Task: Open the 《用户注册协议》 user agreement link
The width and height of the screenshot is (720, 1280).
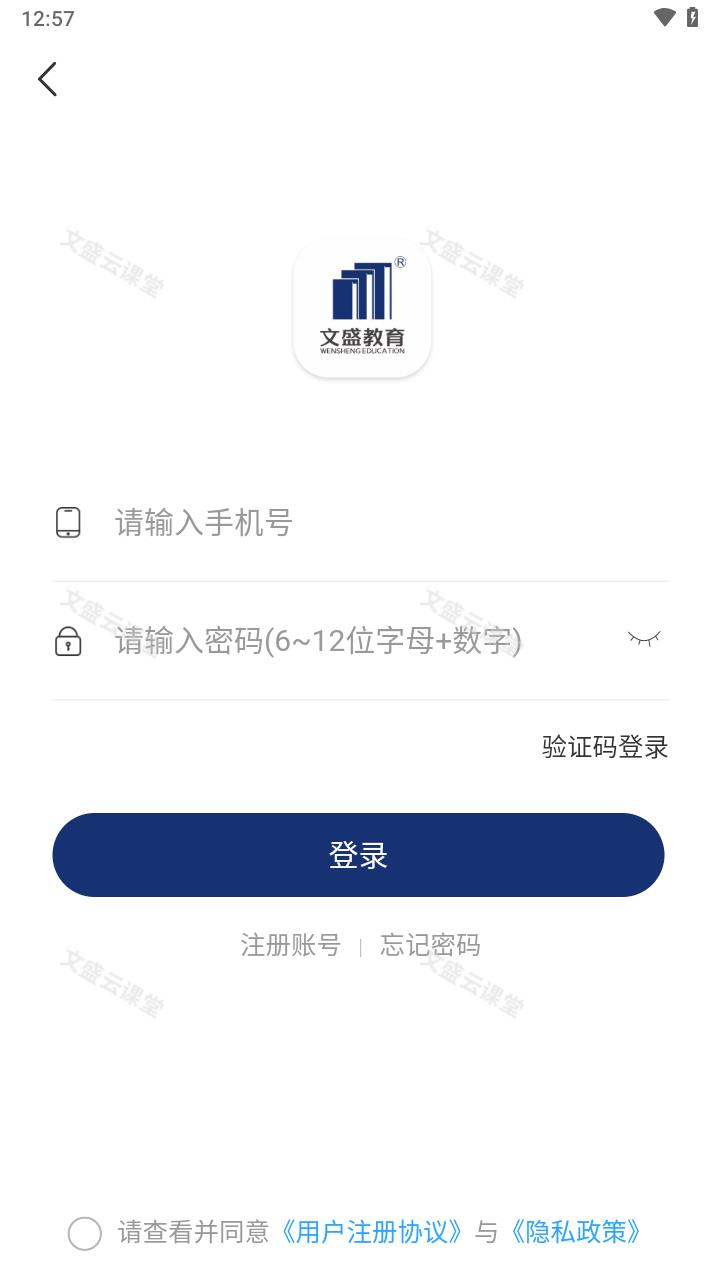Action: click(x=372, y=1233)
